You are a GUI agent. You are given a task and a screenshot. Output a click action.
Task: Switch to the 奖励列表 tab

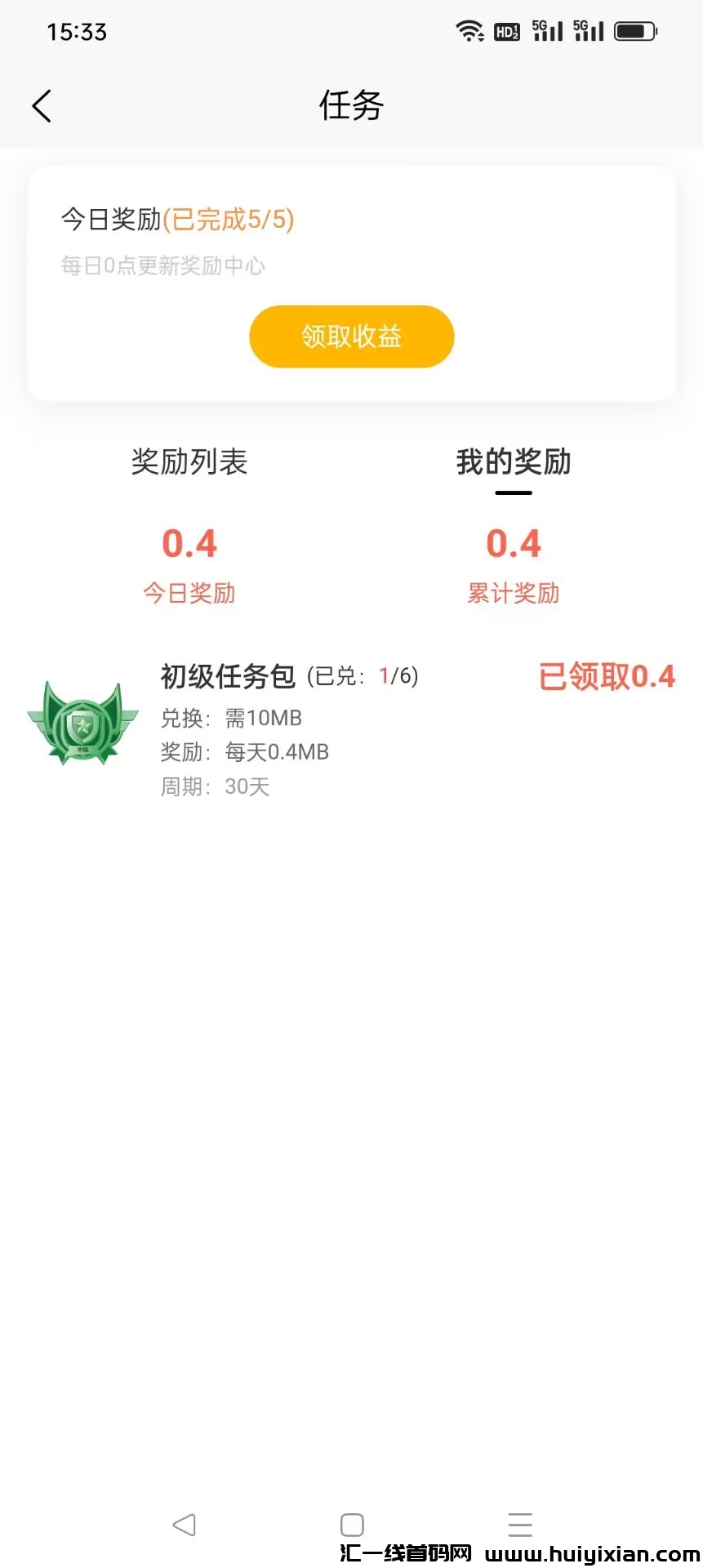pos(189,462)
